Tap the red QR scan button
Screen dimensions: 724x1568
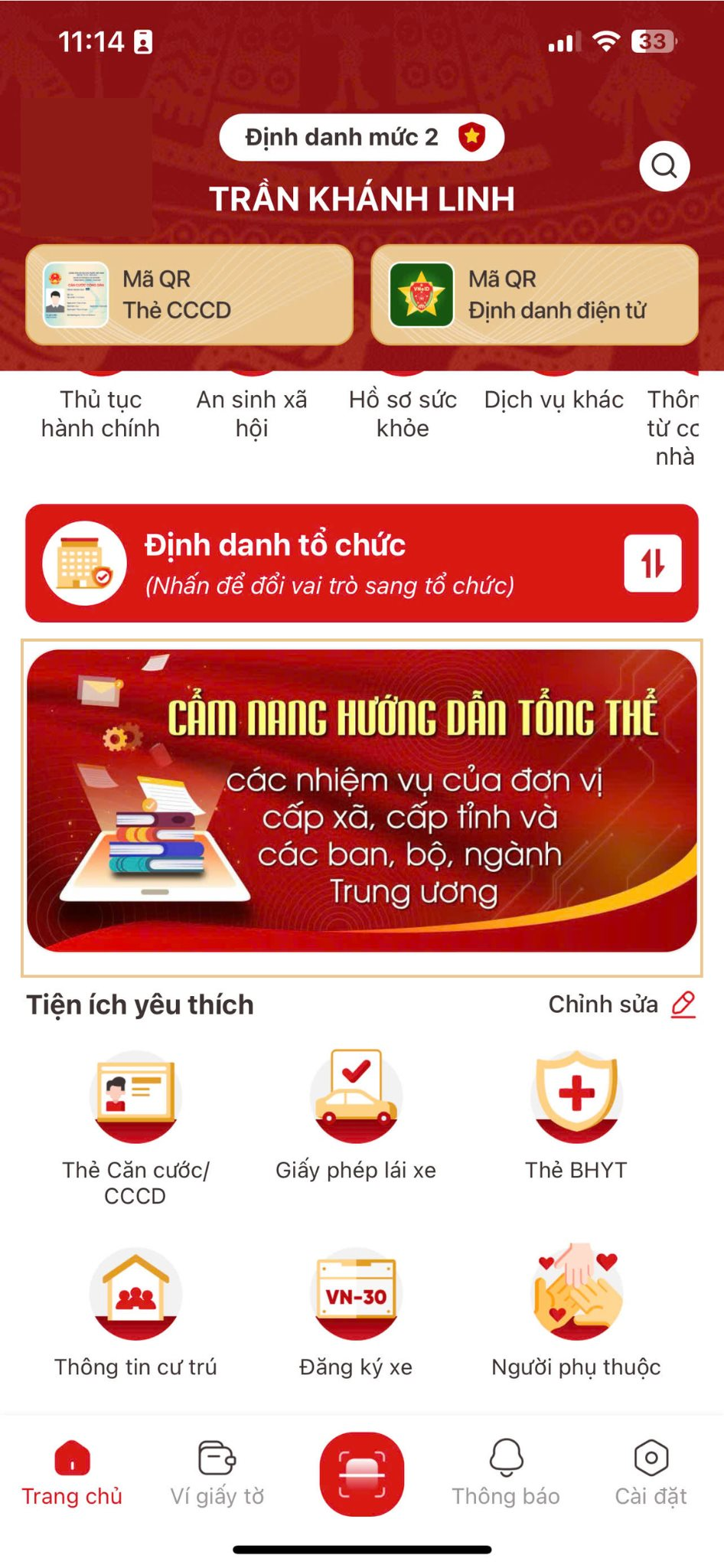362,1474
